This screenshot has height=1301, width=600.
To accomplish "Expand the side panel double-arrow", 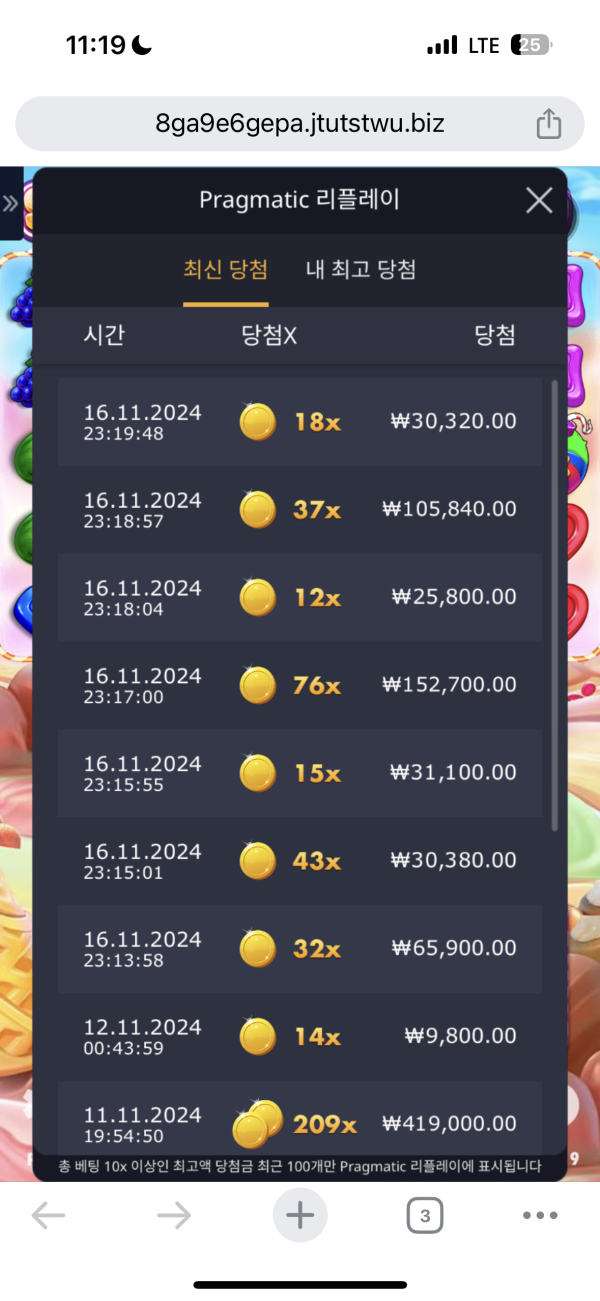I will 10,204.
